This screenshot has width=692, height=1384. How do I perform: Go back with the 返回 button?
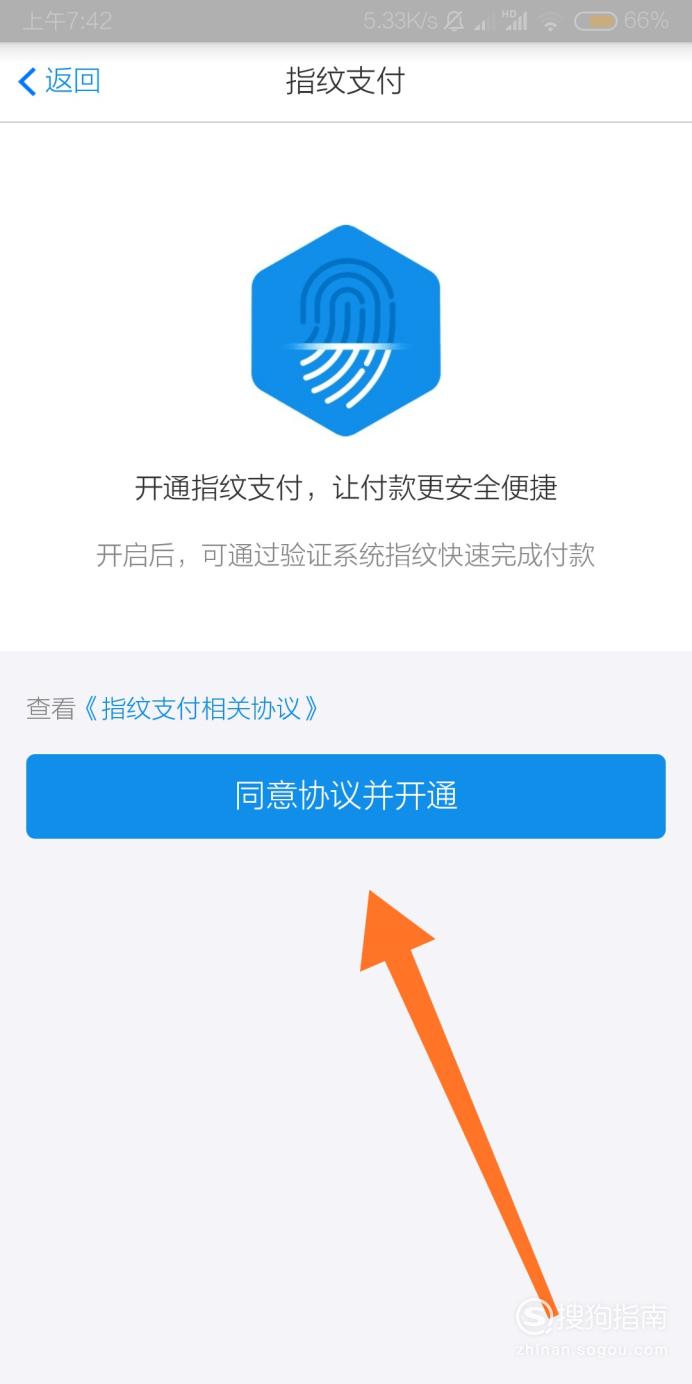(60, 81)
